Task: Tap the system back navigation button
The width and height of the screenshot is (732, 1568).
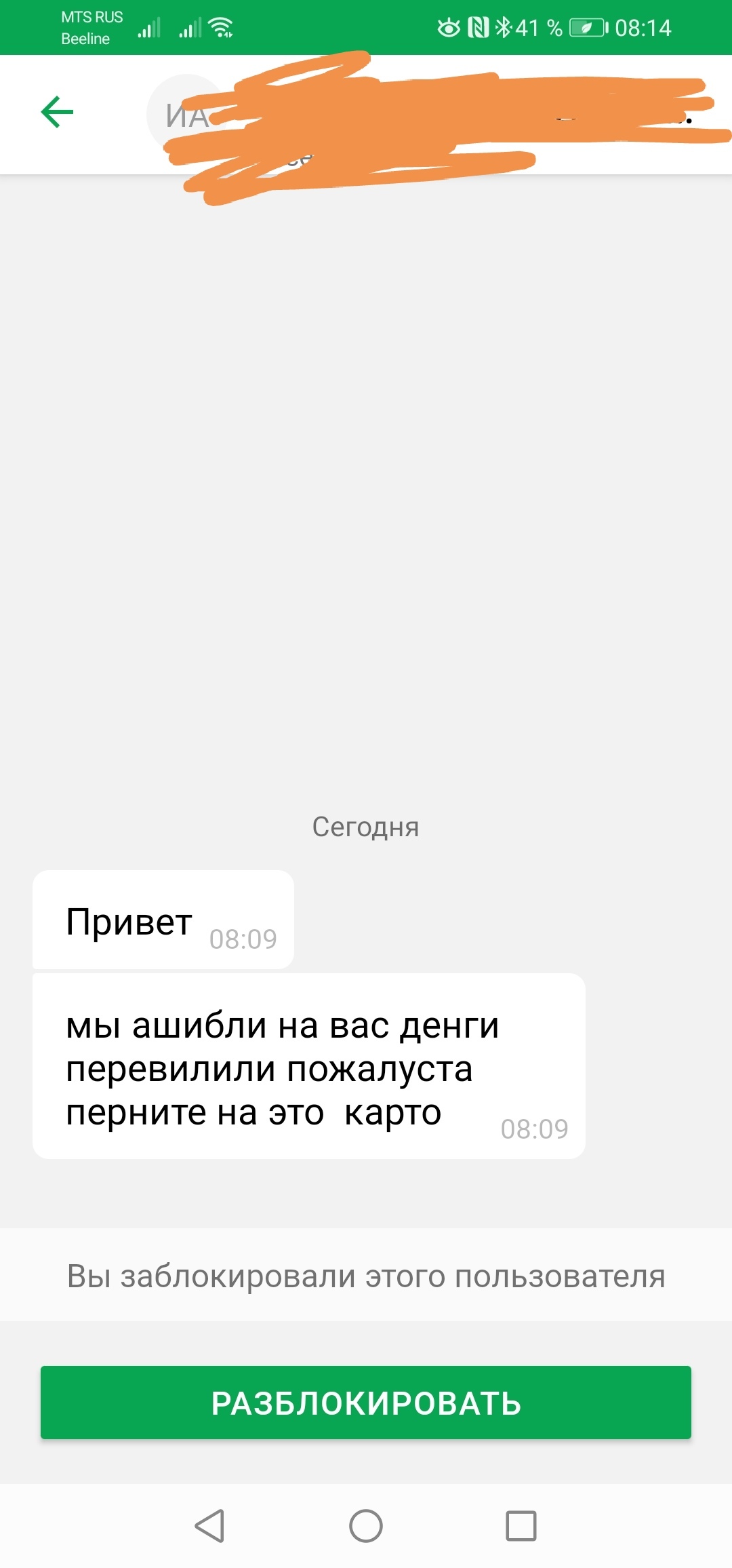Action: pyautogui.click(x=209, y=1526)
